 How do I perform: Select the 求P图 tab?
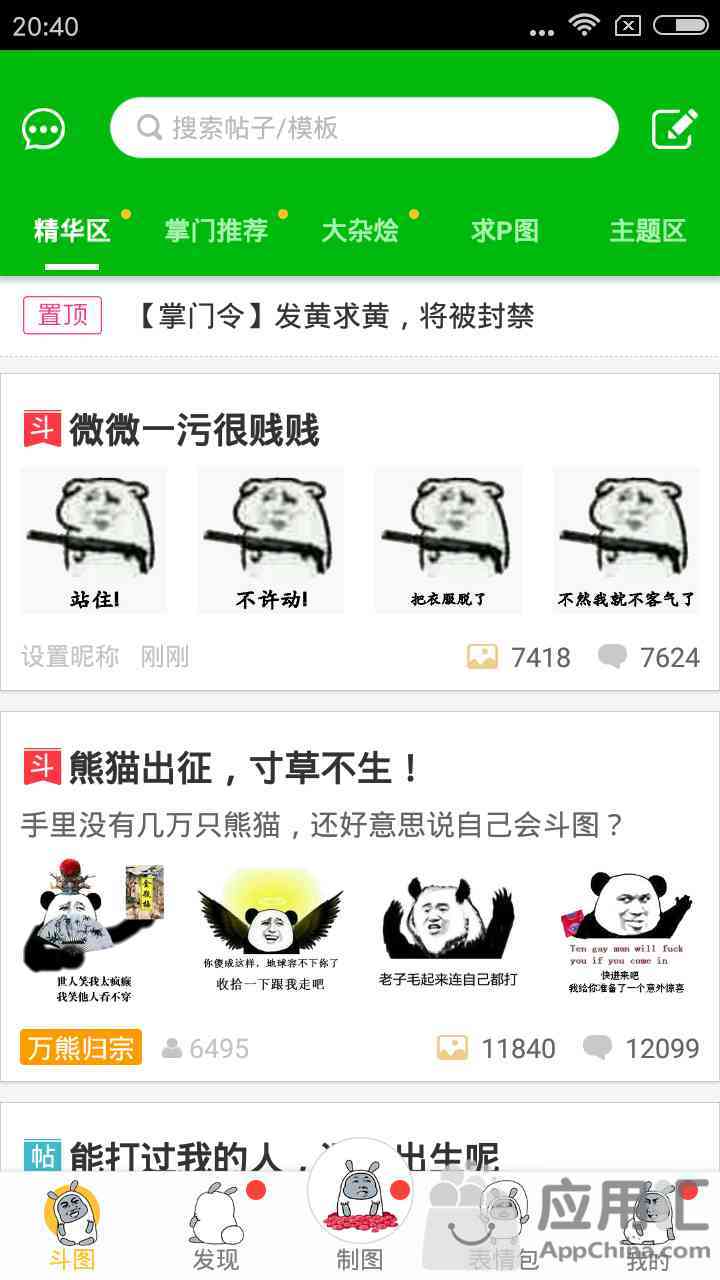(505, 231)
